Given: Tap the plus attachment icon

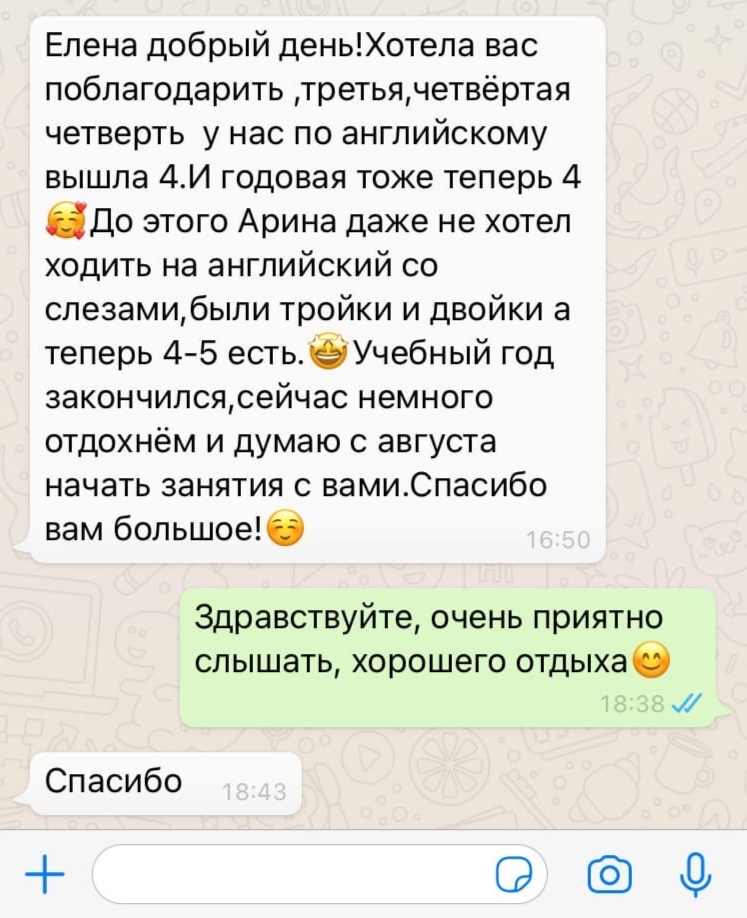Looking at the screenshot, I should tap(44, 875).
